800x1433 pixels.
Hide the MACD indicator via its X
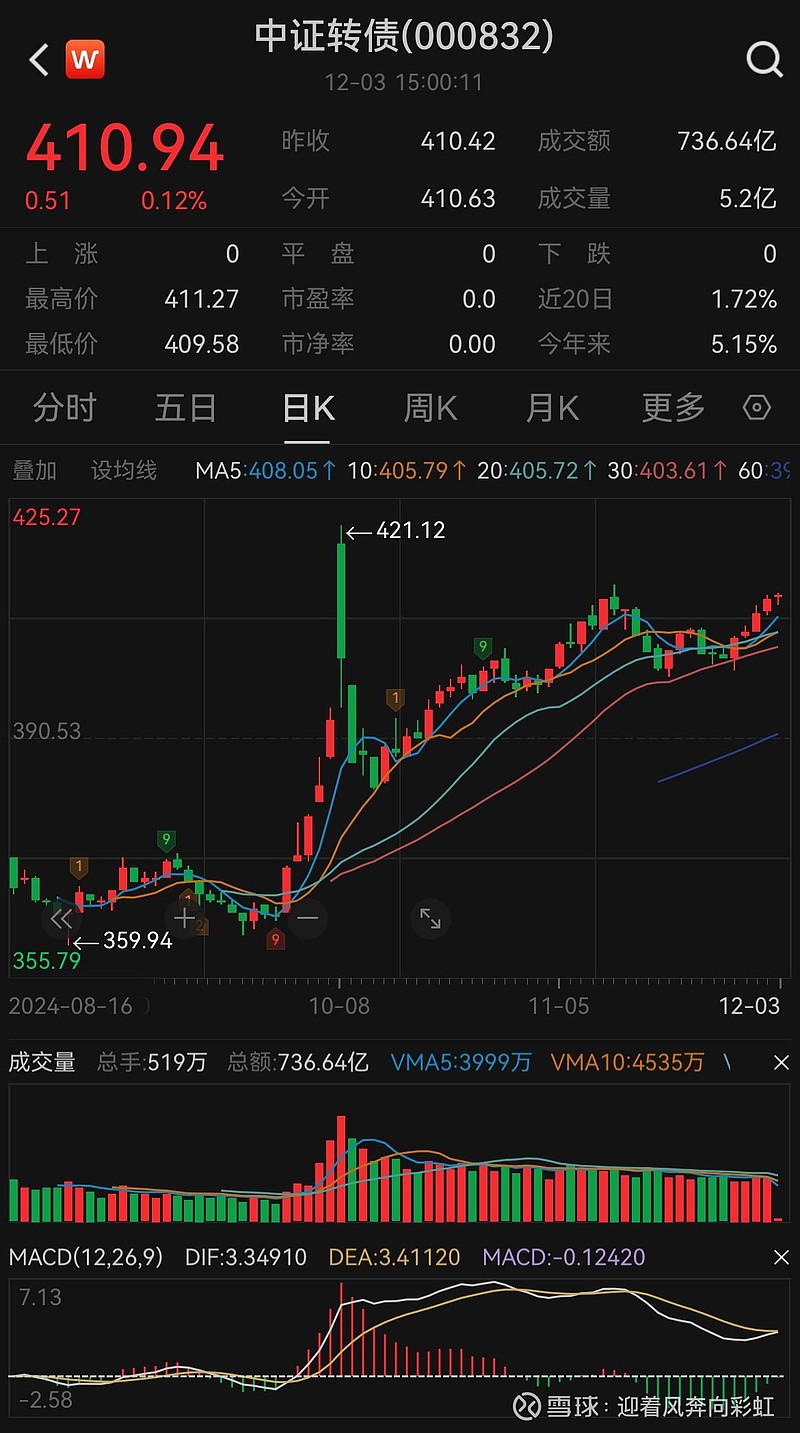[x=782, y=1256]
